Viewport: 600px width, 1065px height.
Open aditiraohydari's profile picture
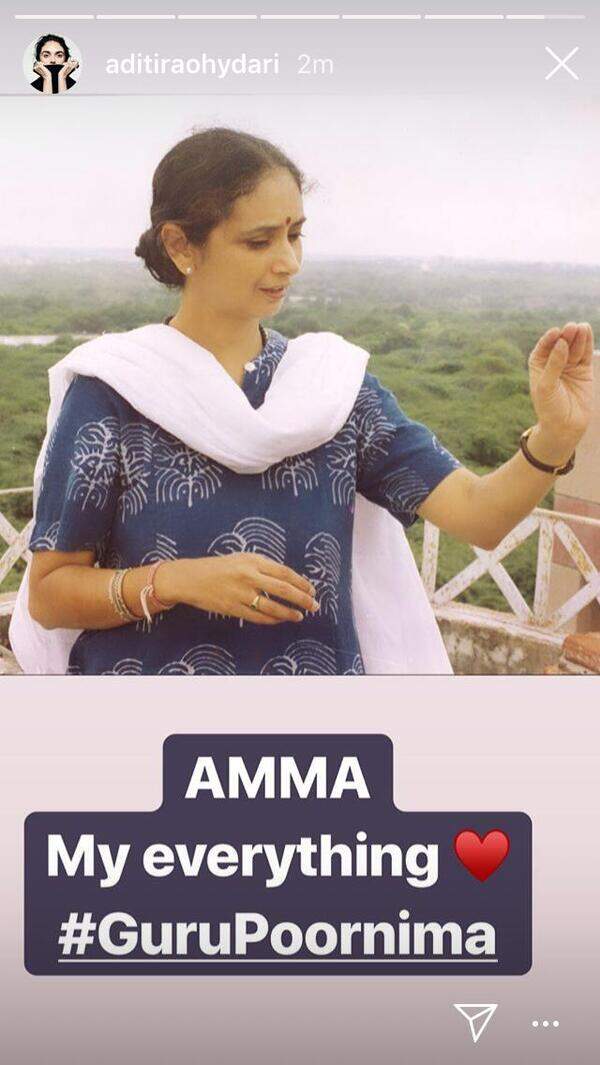(52, 64)
